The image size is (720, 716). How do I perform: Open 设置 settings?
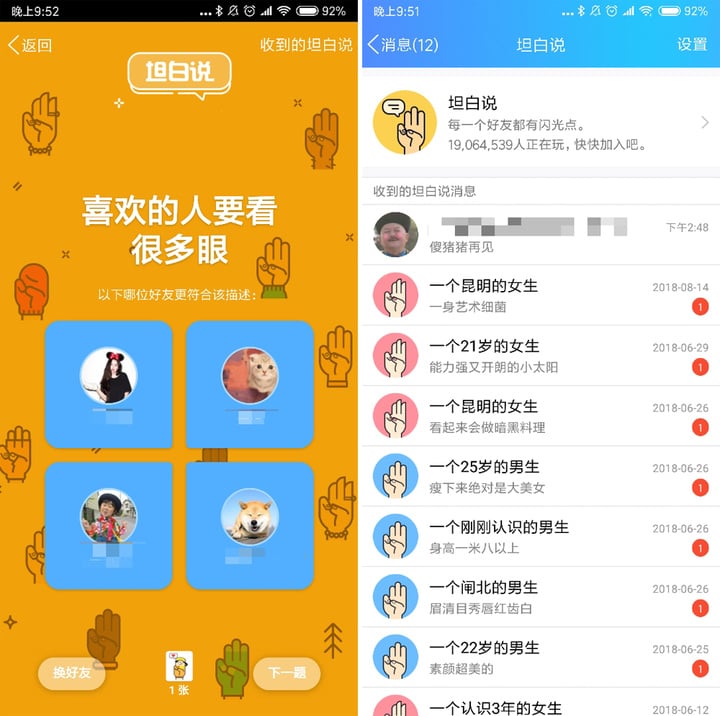pos(692,45)
